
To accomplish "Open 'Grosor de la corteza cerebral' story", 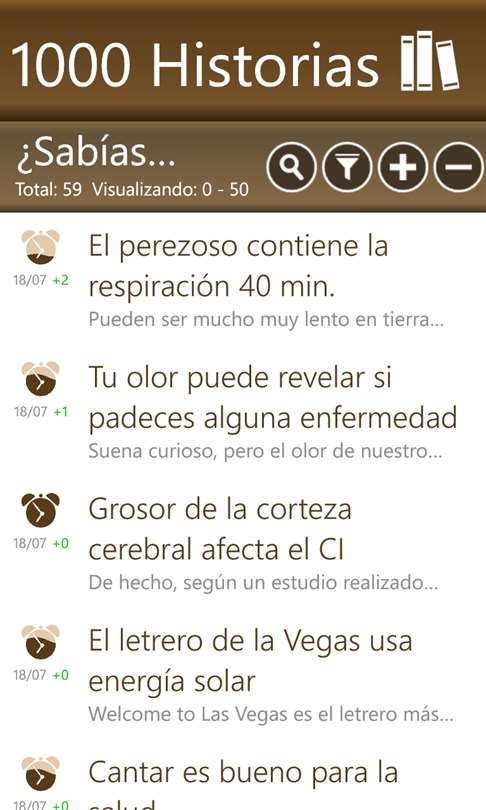I will point(243,542).
